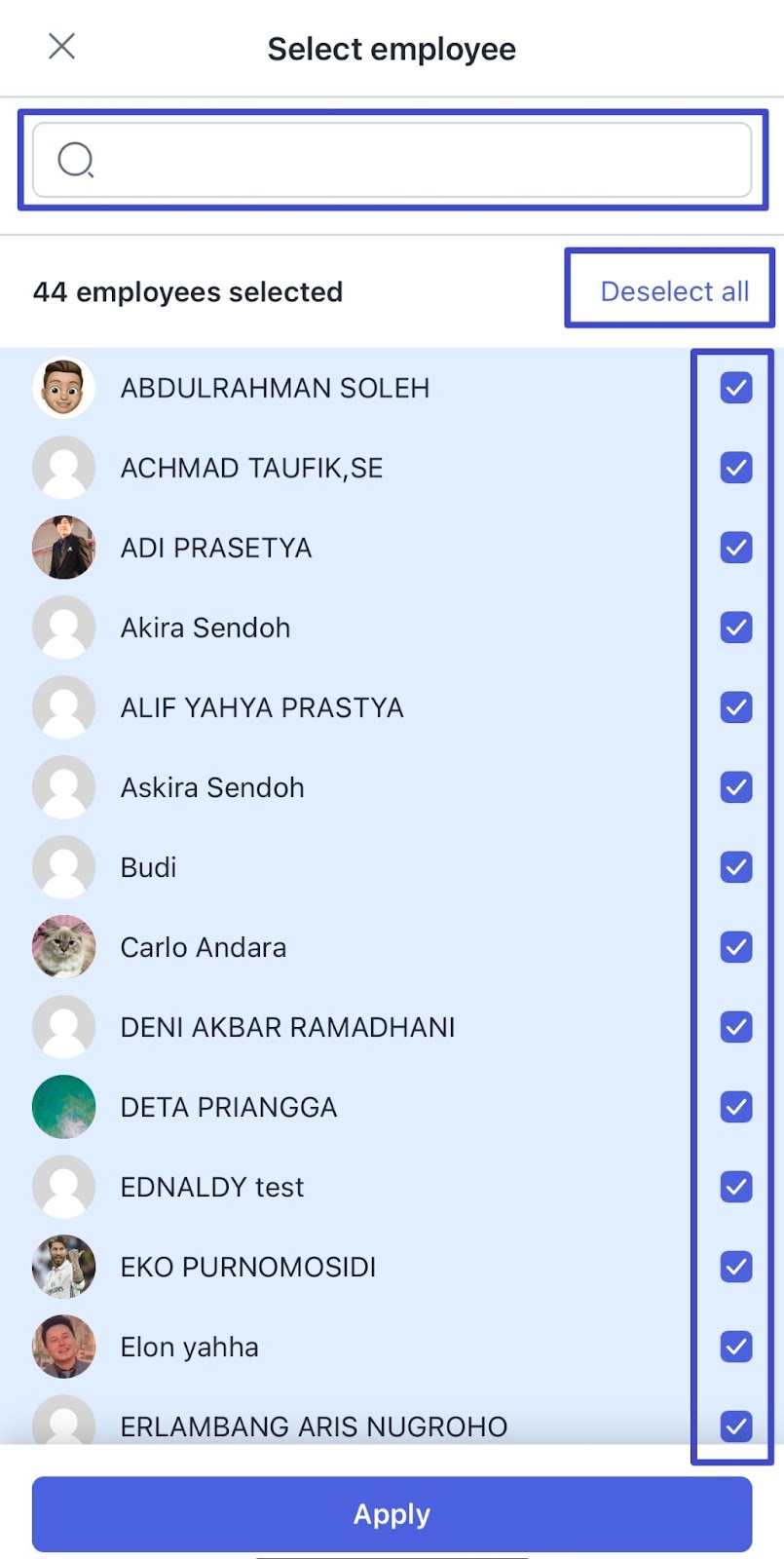
Task: Uncheck ABDULRAHMAN SOLEH
Action: pyautogui.click(x=736, y=388)
